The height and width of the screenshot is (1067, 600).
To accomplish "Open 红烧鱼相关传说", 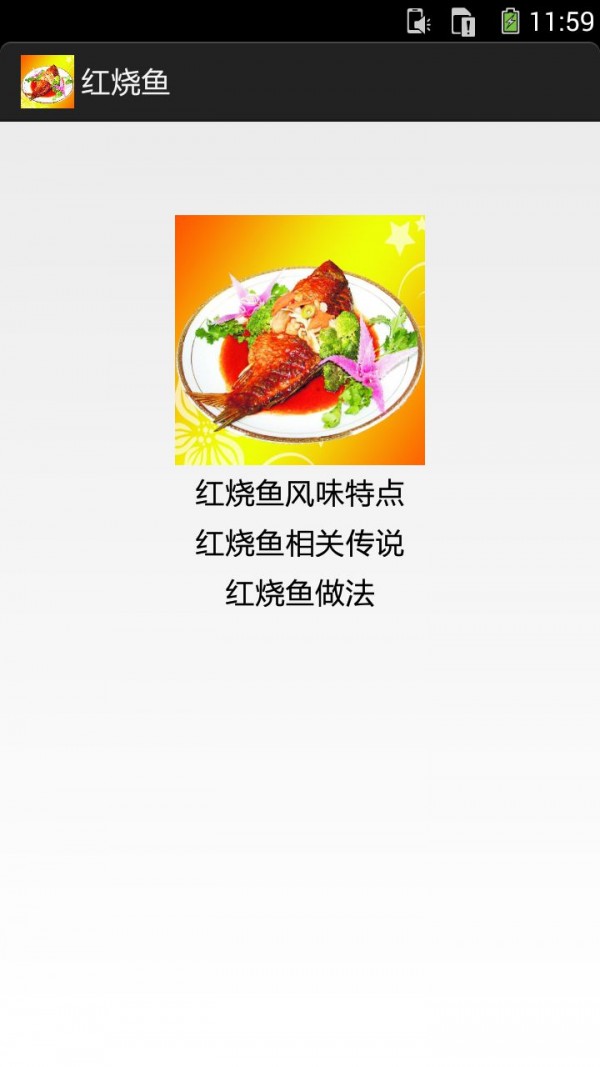I will coord(300,544).
